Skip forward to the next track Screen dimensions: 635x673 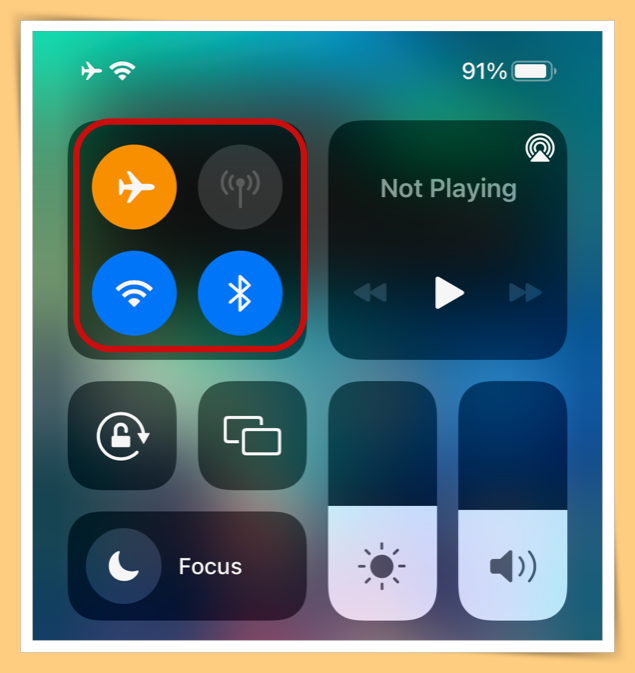point(525,293)
